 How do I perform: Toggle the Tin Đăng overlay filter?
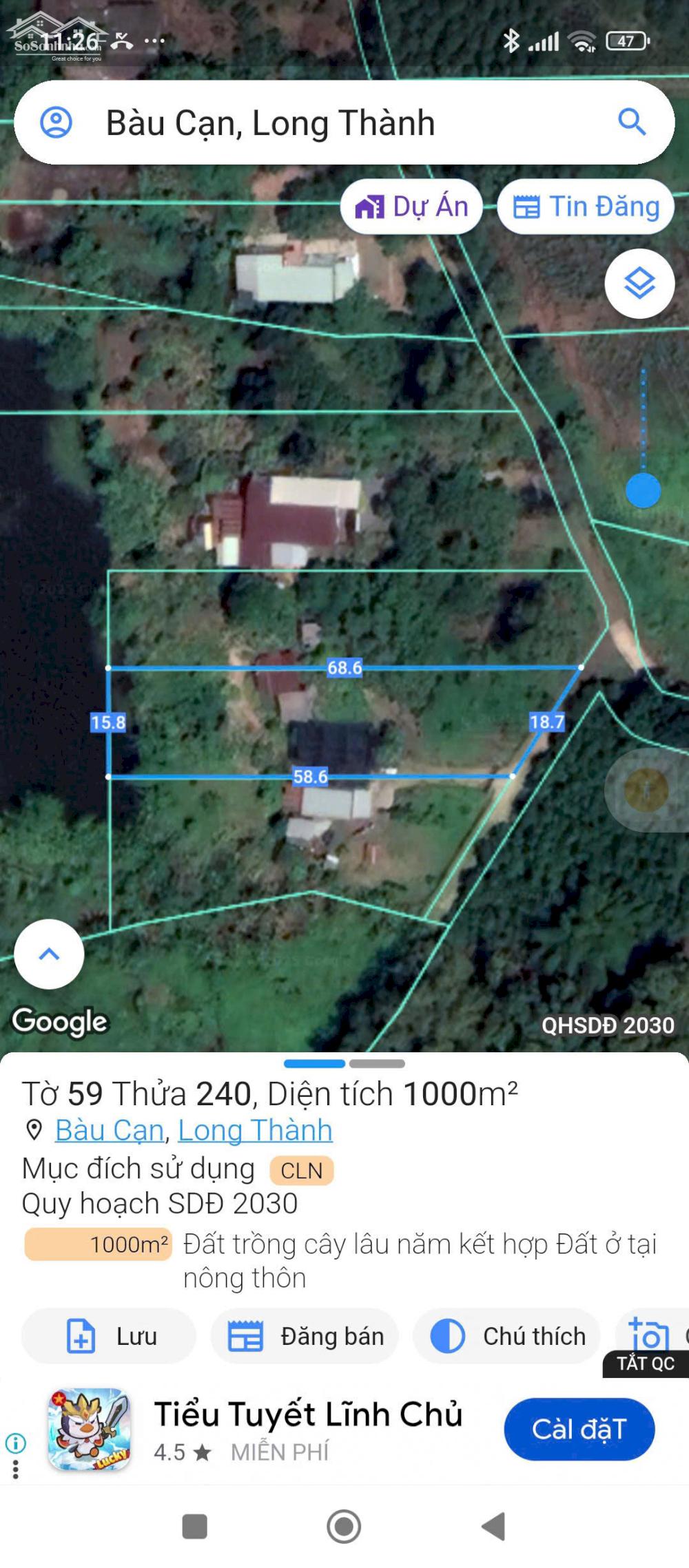[x=585, y=205]
